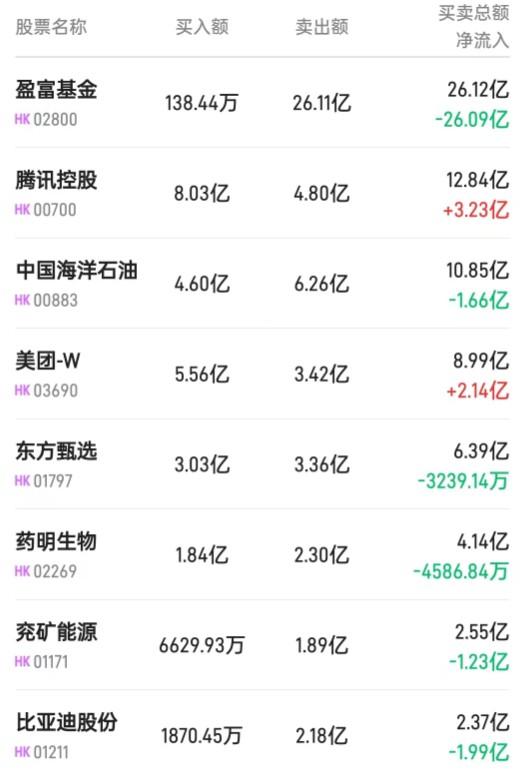526x774 pixels.
Task: View the 兖矿能源 HK 01171 stock
Action: [263, 645]
